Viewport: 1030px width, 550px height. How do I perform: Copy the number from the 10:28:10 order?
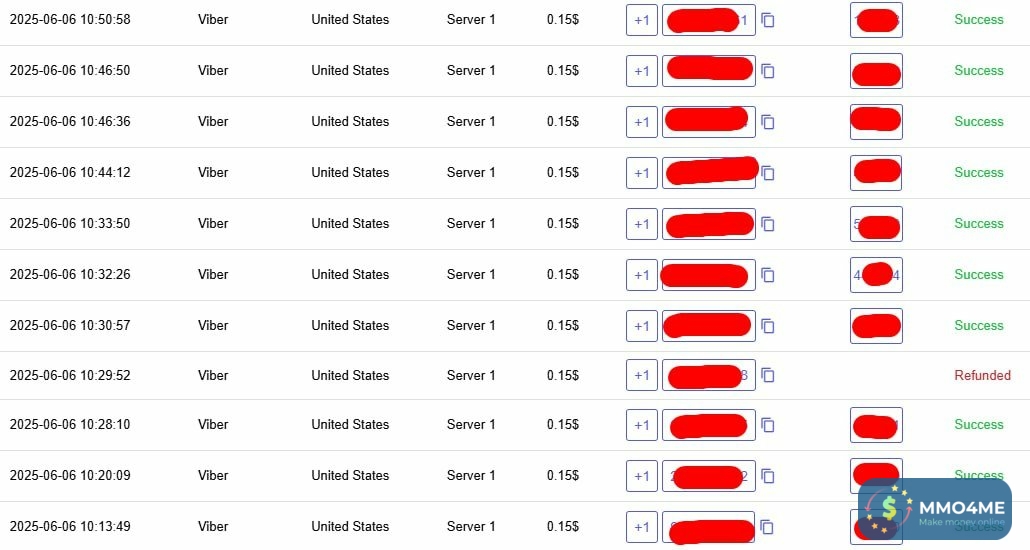pyautogui.click(x=768, y=425)
